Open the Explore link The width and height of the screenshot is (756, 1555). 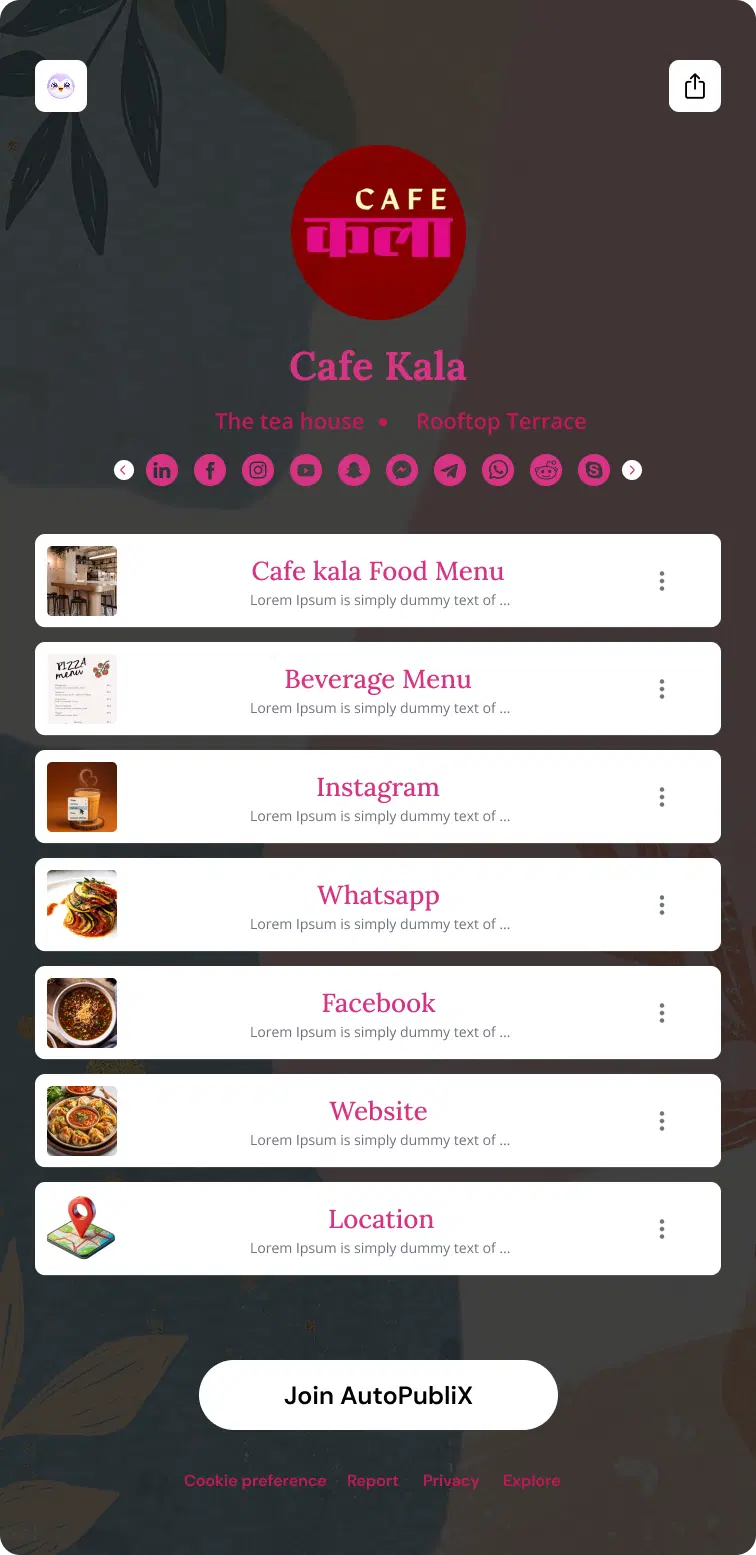[532, 1481]
